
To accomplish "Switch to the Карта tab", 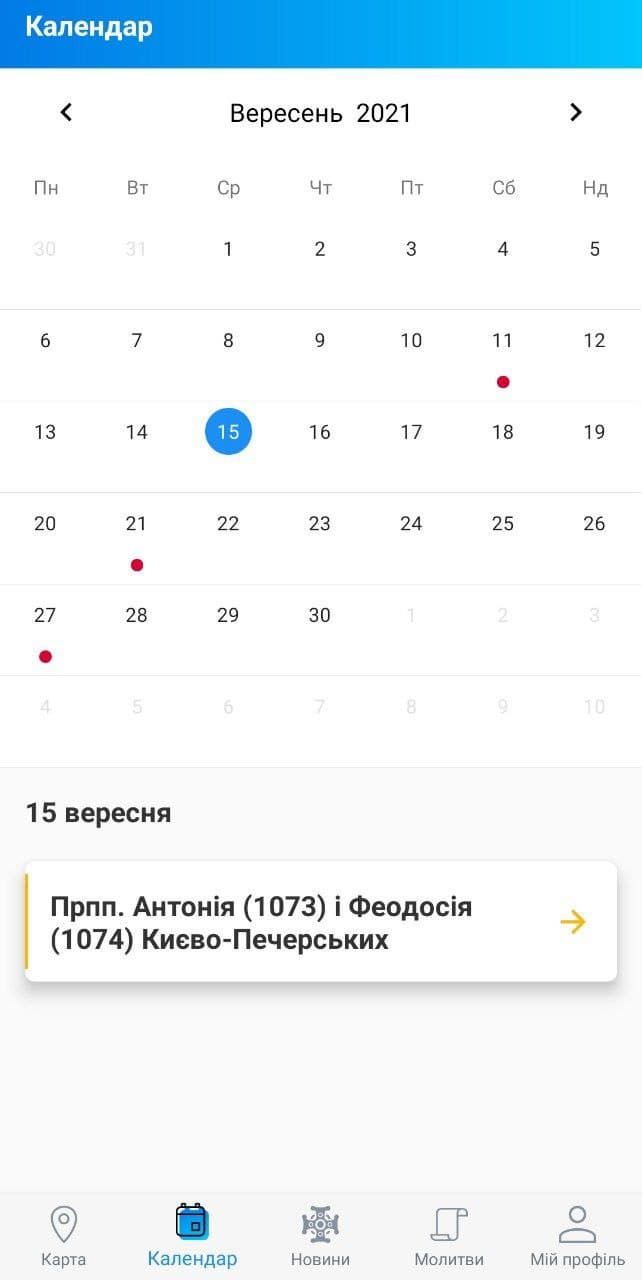I will (64, 1236).
